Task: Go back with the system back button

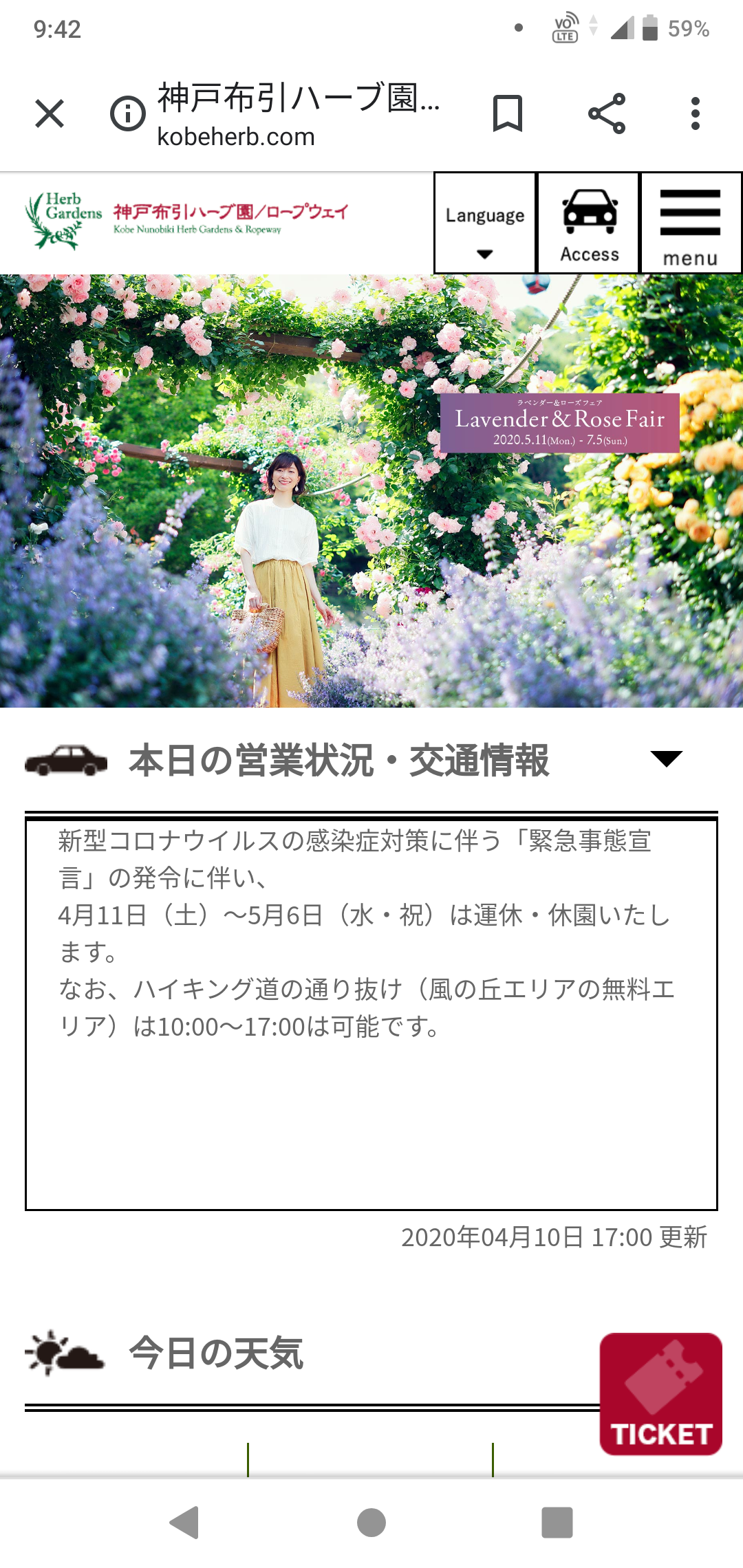Action: [x=184, y=1522]
